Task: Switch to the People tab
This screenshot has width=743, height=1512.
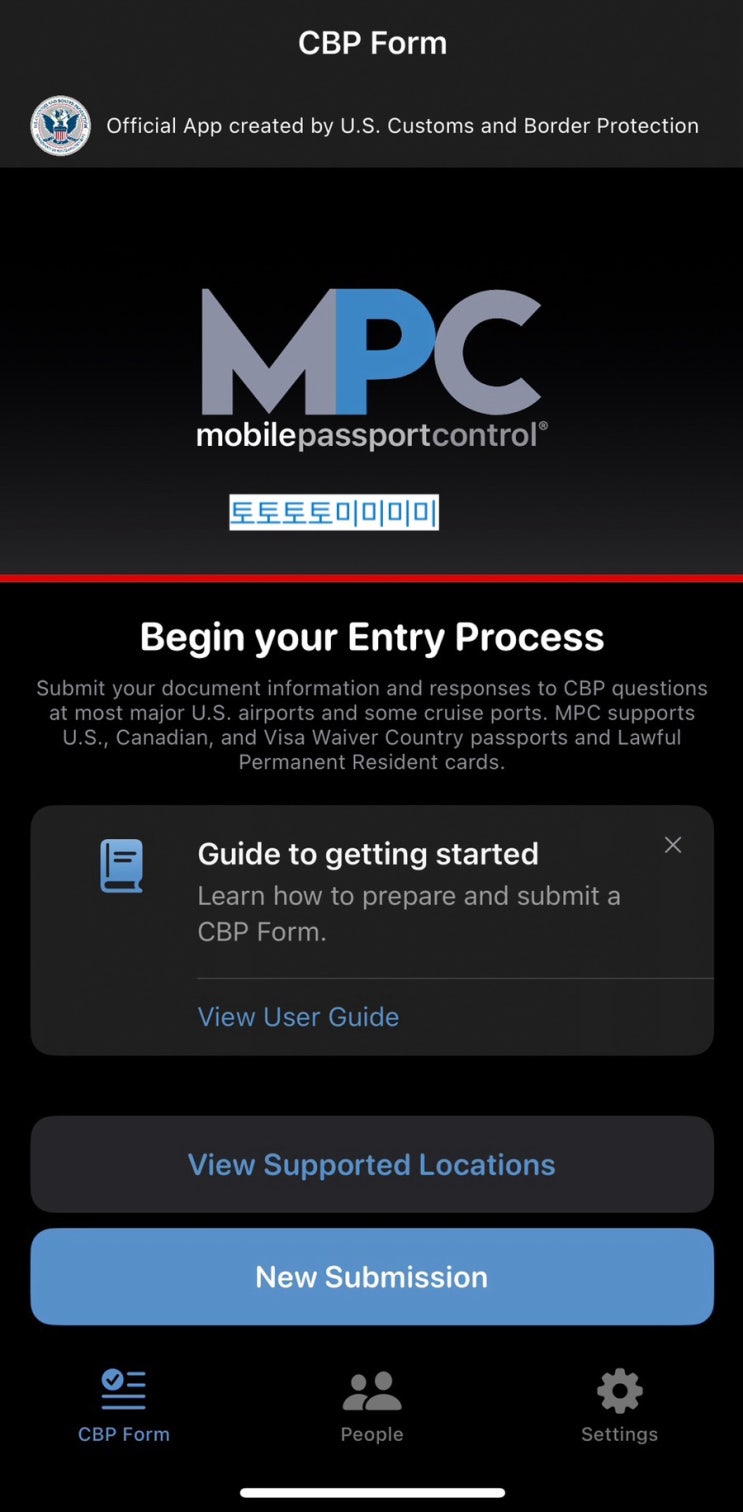Action: pos(372,1405)
